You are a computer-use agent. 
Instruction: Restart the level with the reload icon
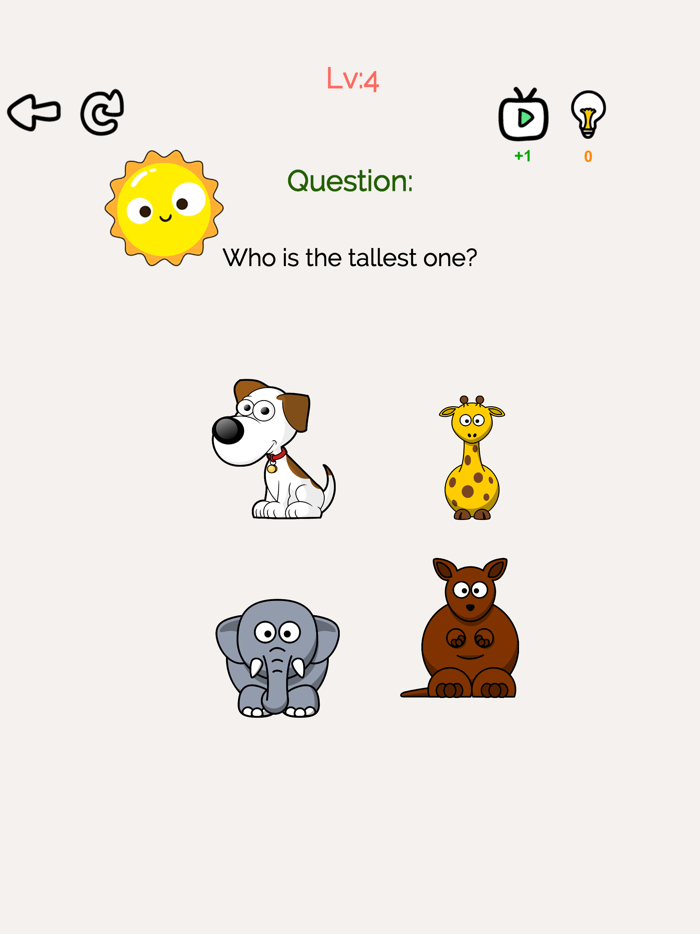click(x=102, y=113)
